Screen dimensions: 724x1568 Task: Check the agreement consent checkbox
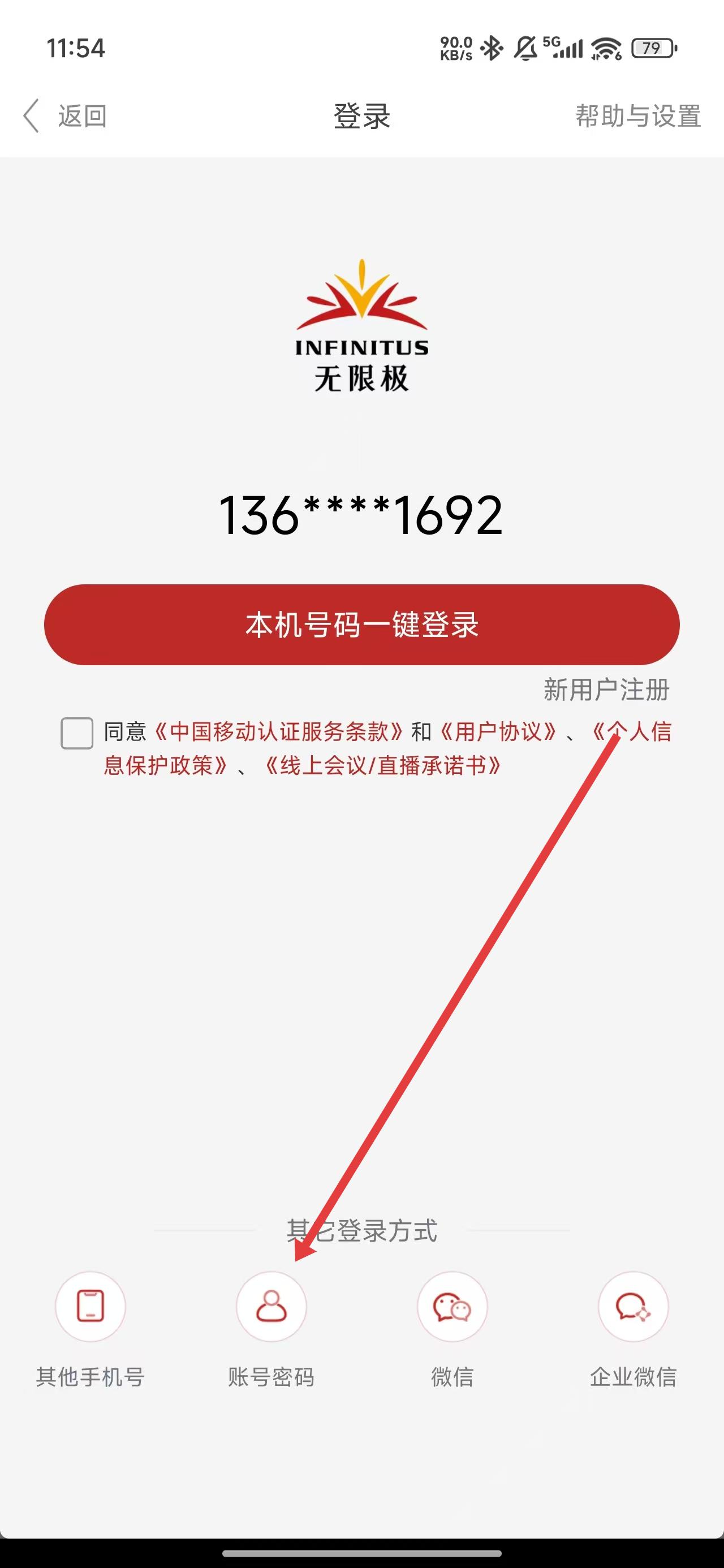point(77,733)
